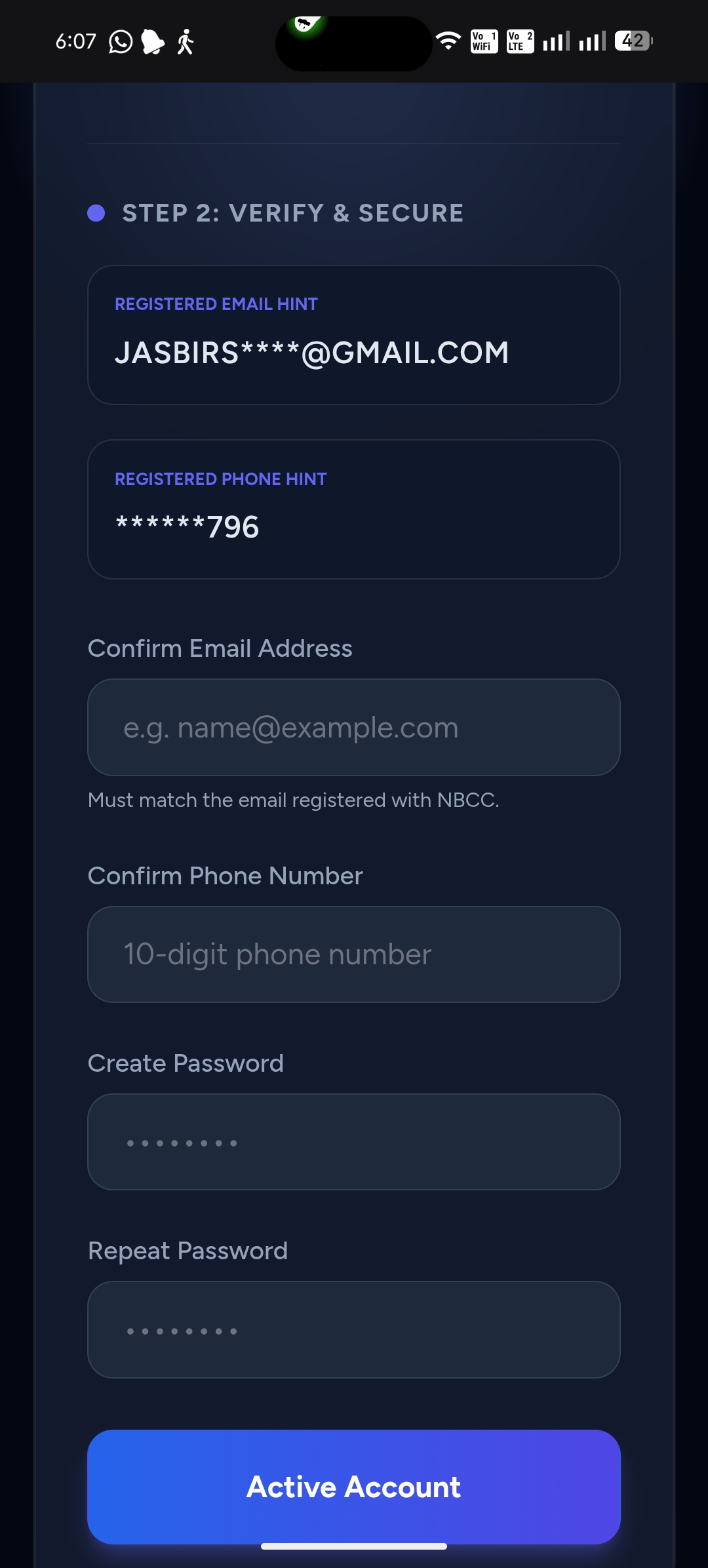
Task: Tap the Confirm Email Address input field
Action: pyautogui.click(x=354, y=726)
